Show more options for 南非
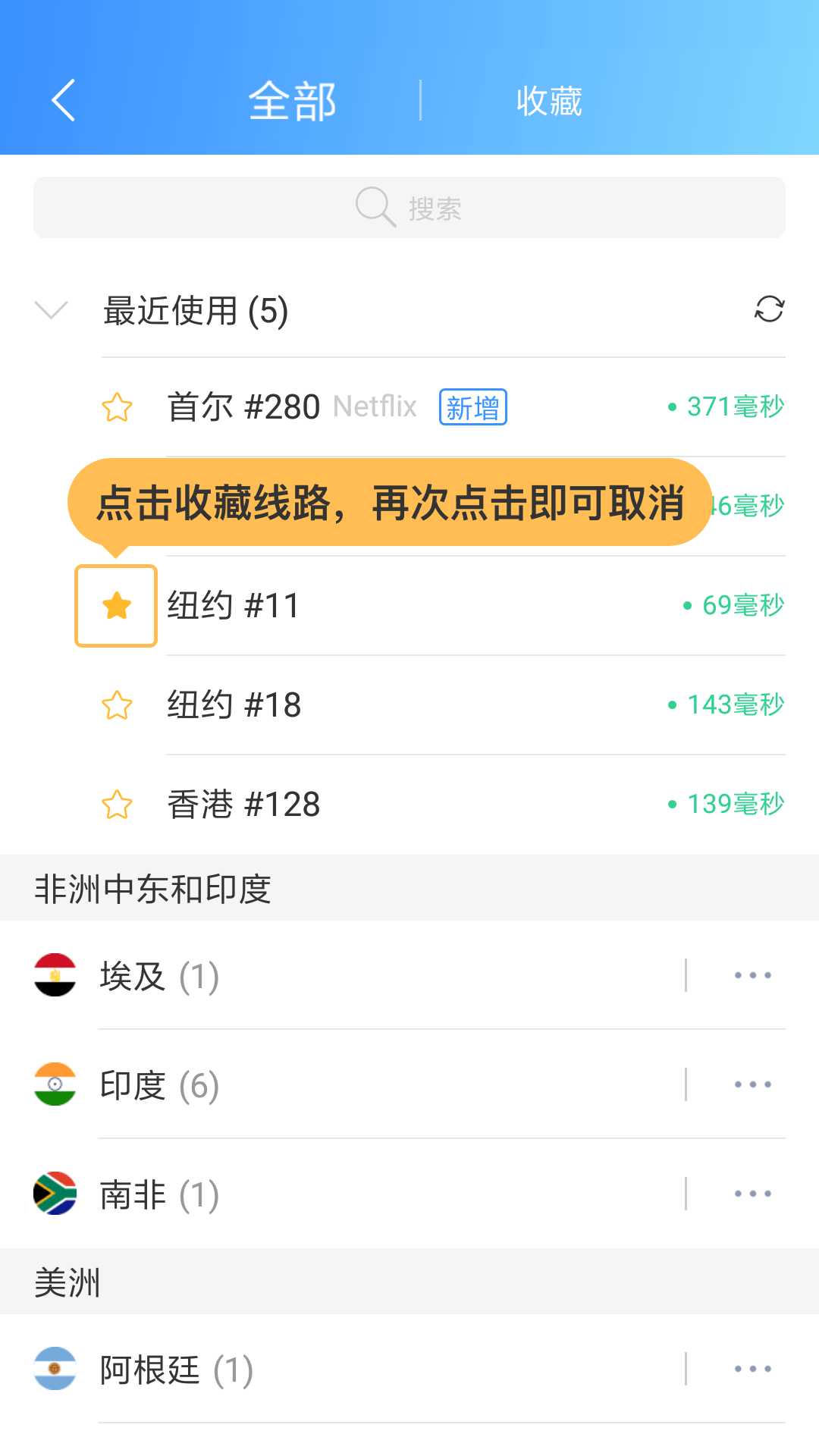Image resolution: width=819 pixels, height=1456 pixels. click(x=752, y=1194)
